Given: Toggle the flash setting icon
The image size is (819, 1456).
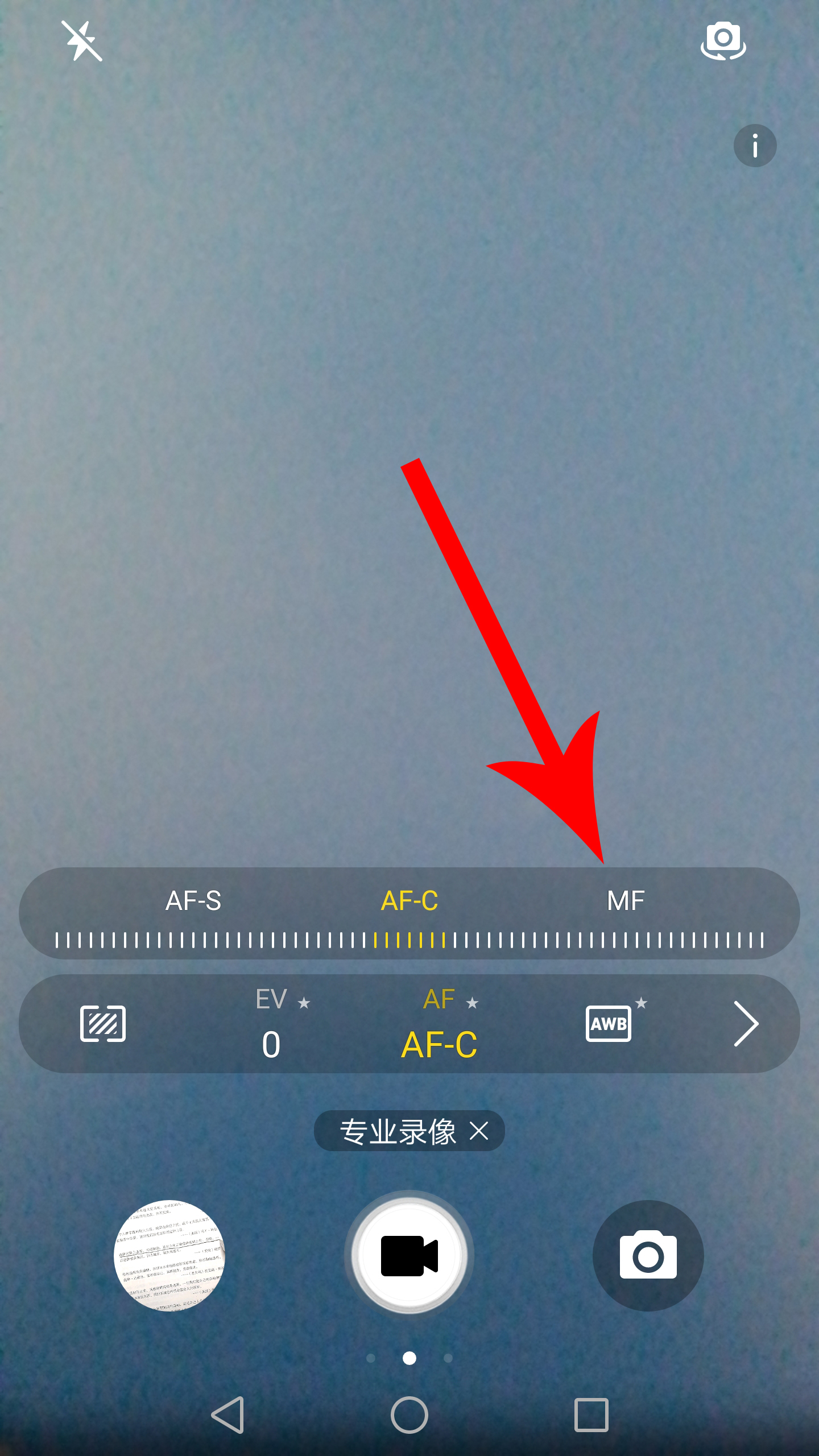Looking at the screenshot, I should click(x=82, y=41).
